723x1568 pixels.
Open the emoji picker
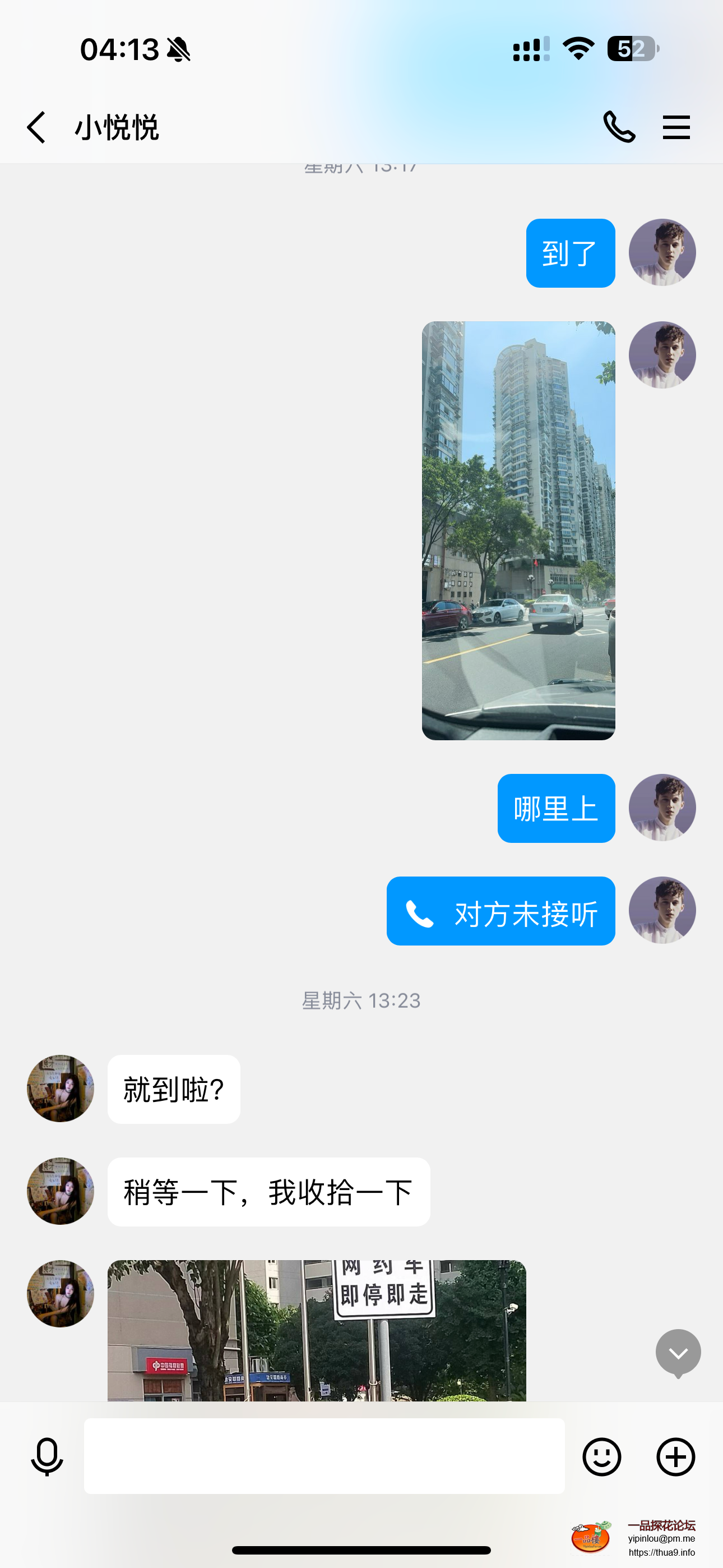pos(602,1456)
